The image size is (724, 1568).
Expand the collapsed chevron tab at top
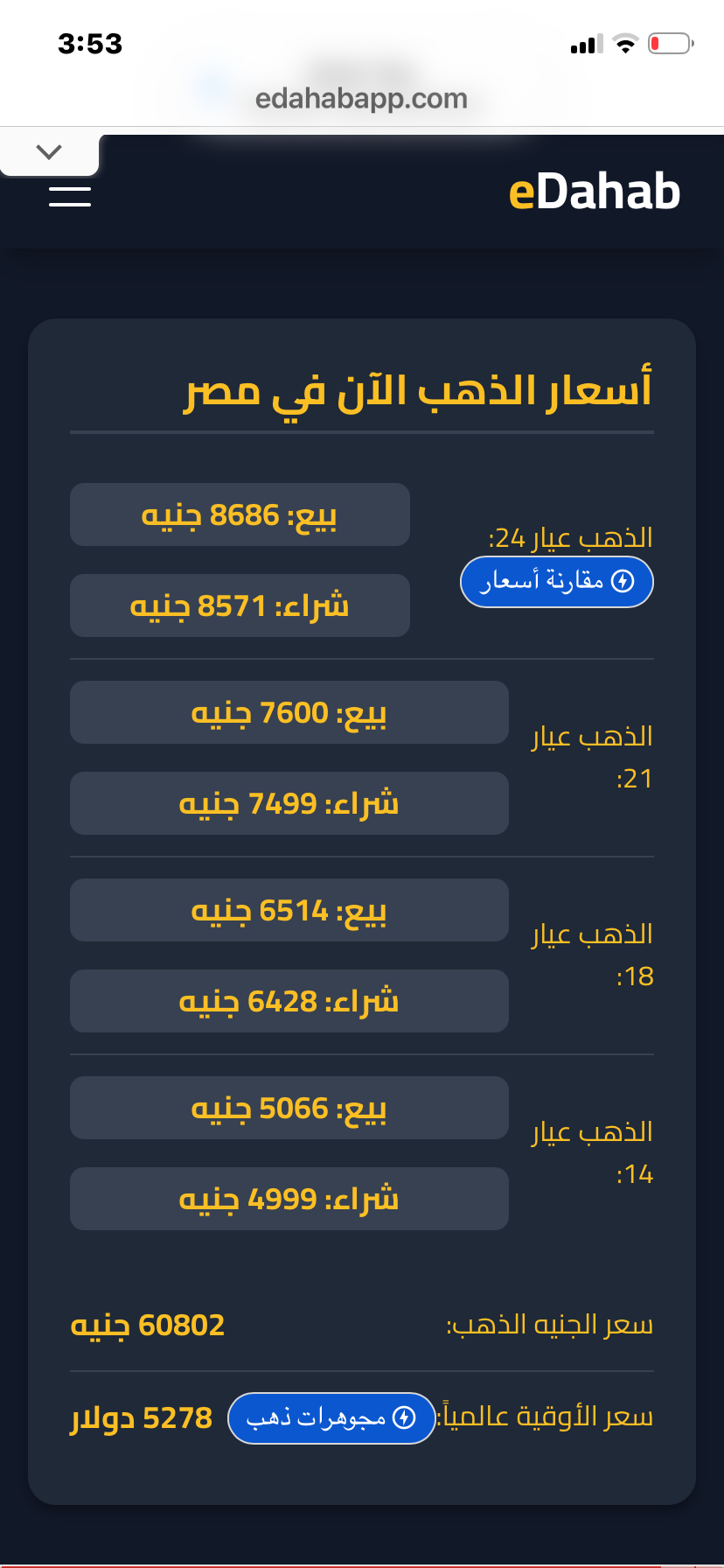pyautogui.click(x=50, y=152)
